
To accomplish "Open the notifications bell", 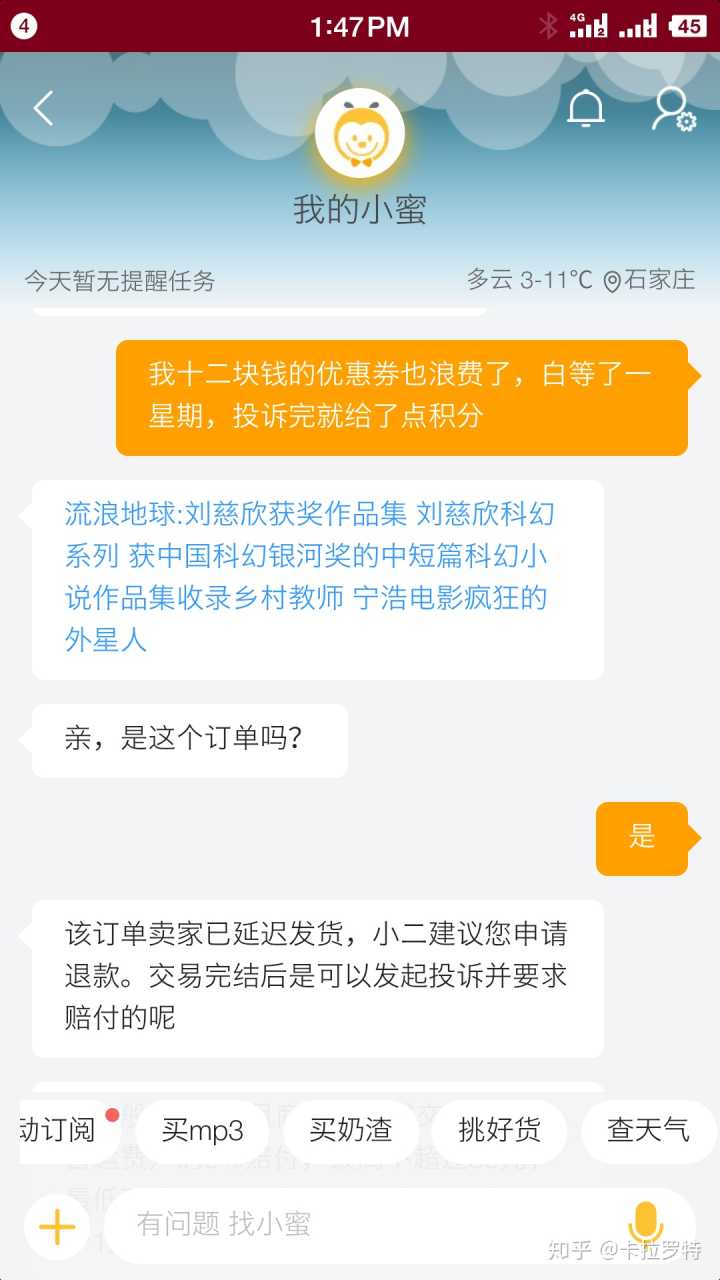I will point(586,108).
